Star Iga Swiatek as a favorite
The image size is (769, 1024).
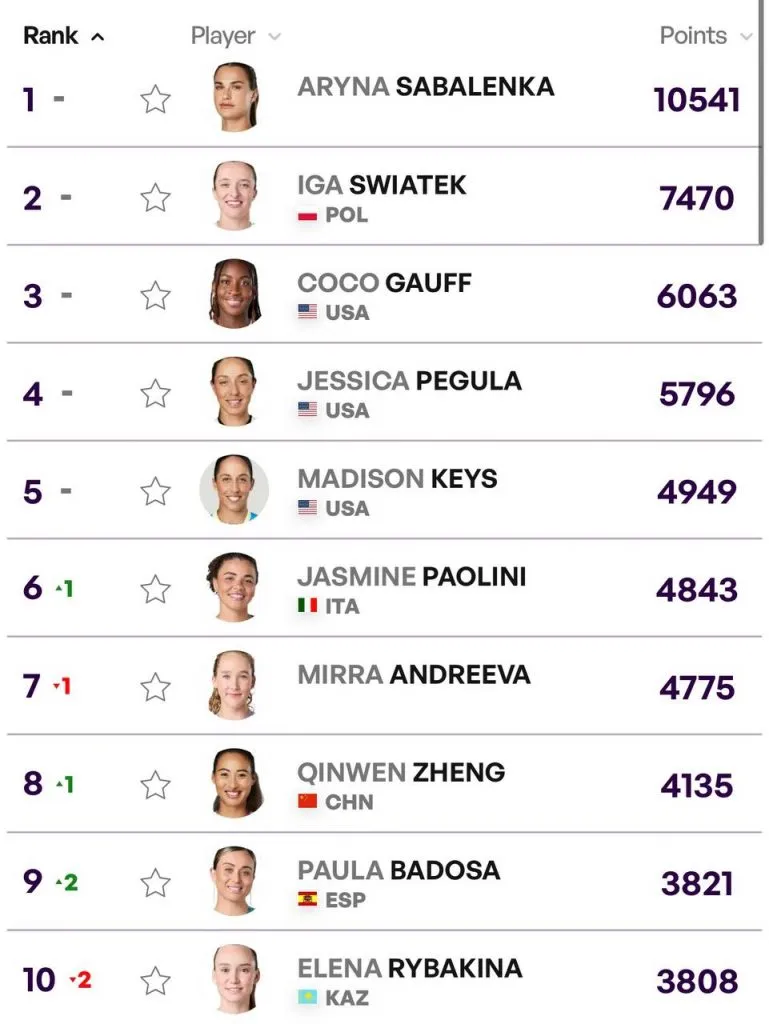click(155, 198)
